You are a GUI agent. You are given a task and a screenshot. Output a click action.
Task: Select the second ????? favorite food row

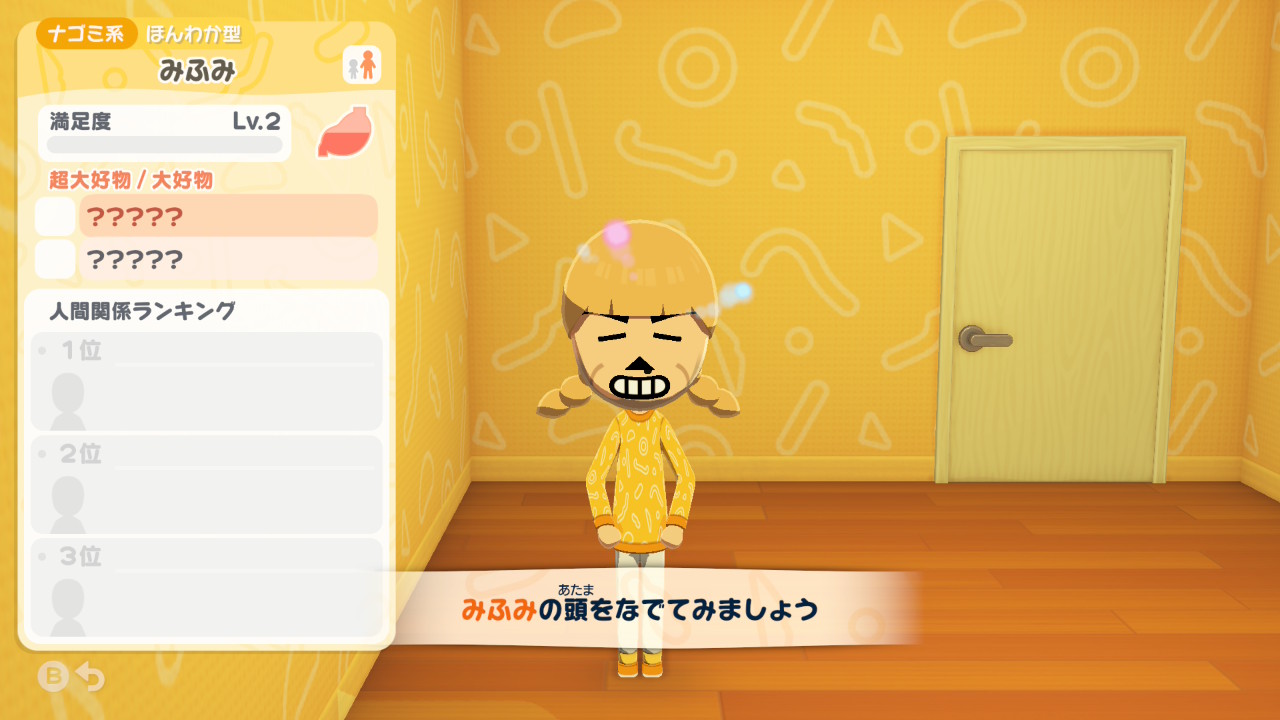click(228, 260)
